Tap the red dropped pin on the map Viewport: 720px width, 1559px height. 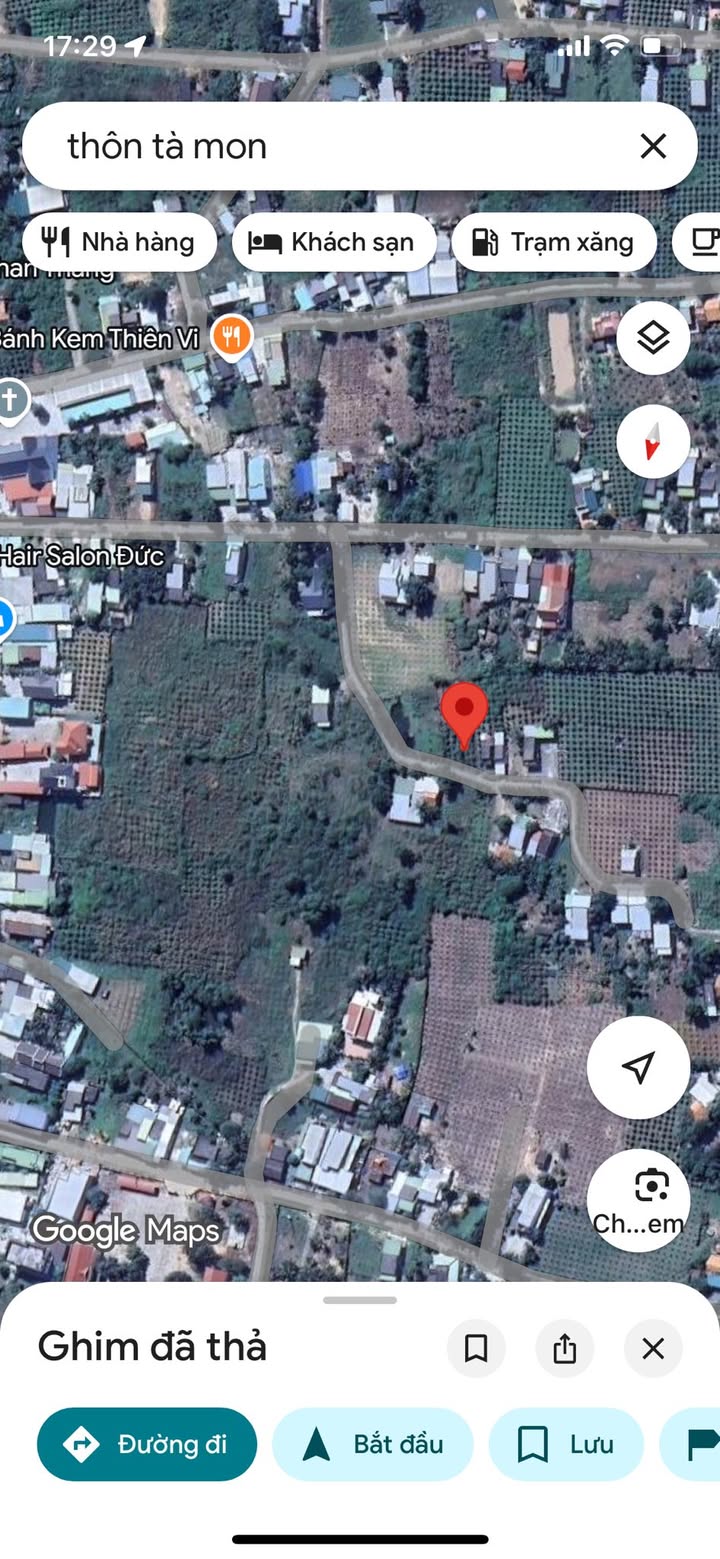tap(464, 712)
